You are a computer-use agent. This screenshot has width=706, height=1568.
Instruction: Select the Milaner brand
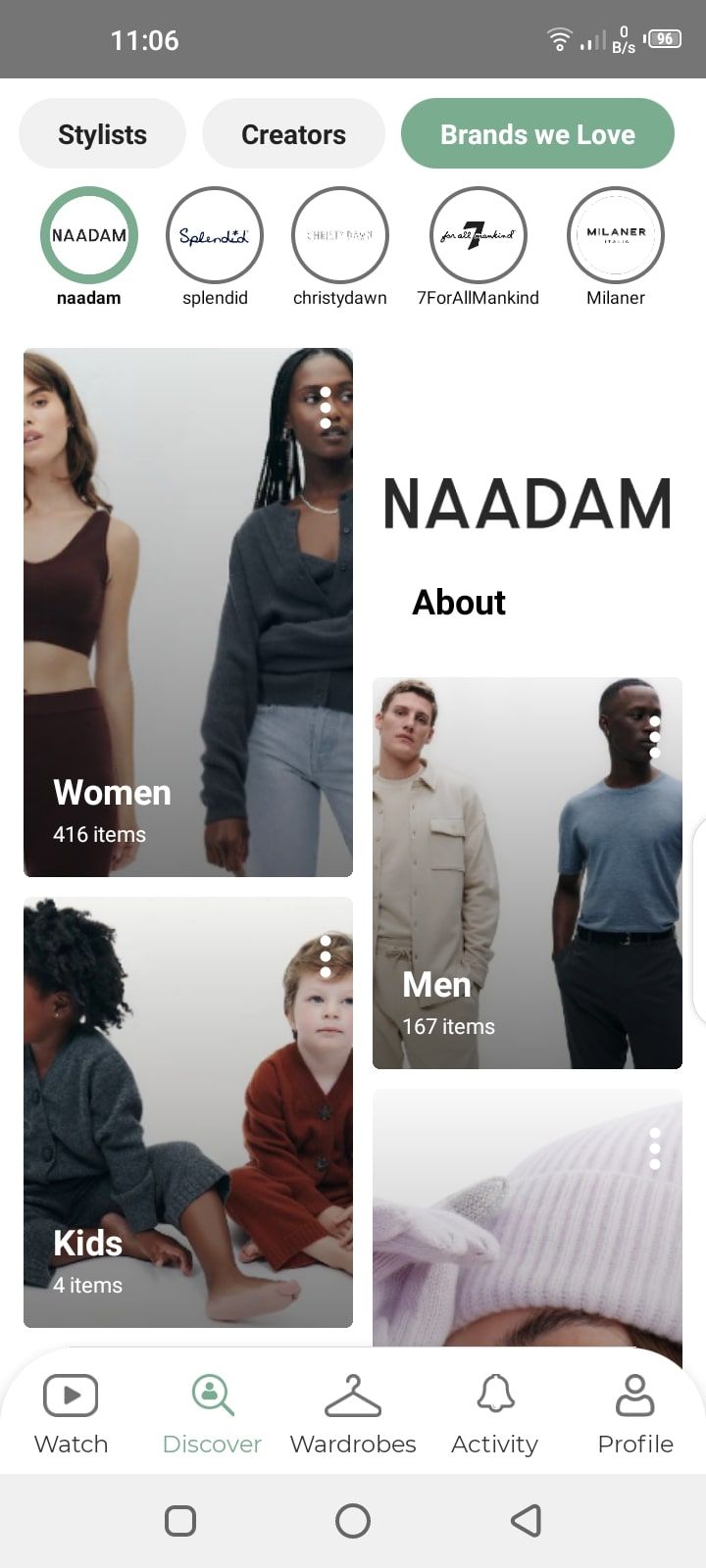(616, 236)
